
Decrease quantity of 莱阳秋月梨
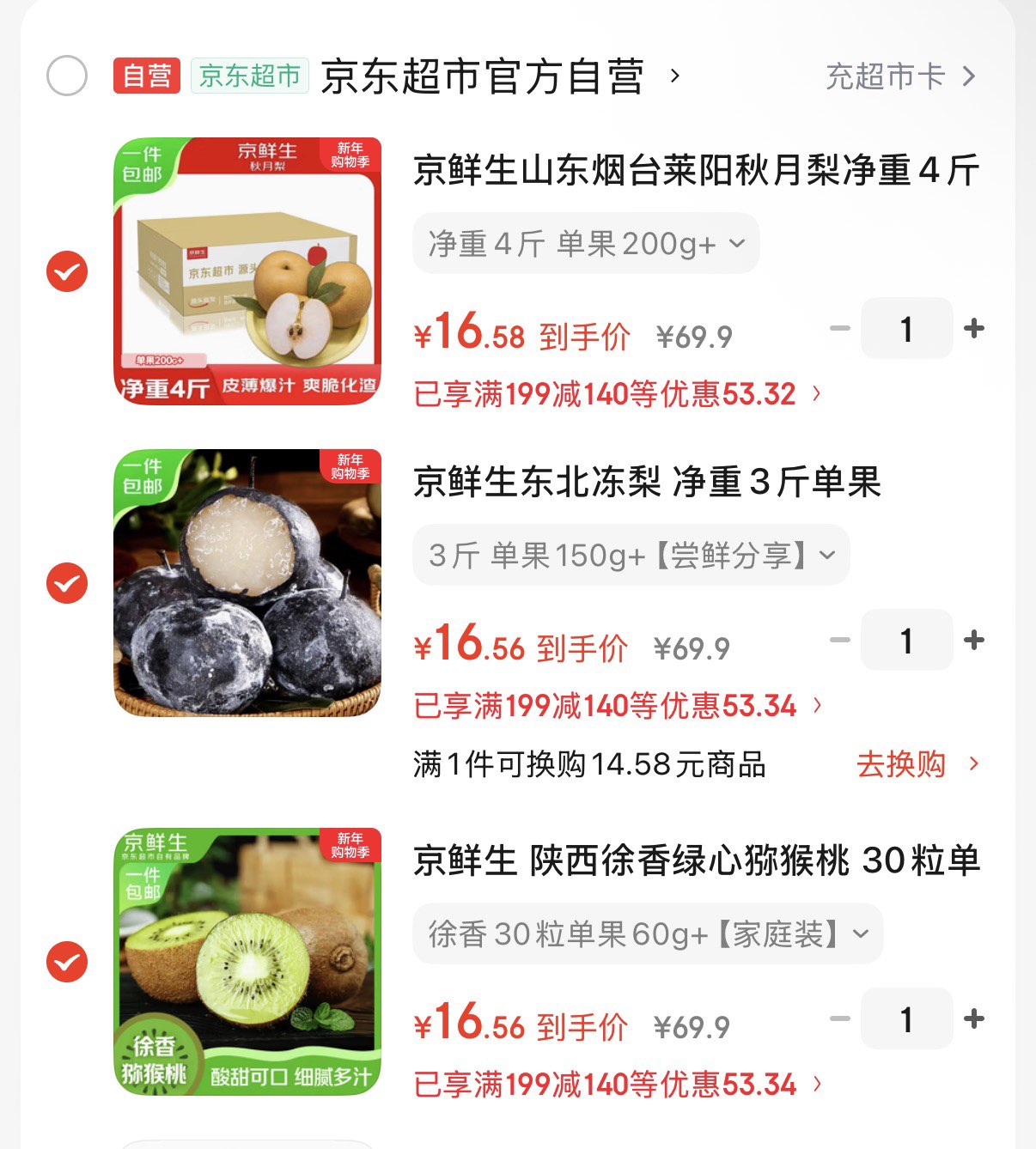(x=840, y=328)
